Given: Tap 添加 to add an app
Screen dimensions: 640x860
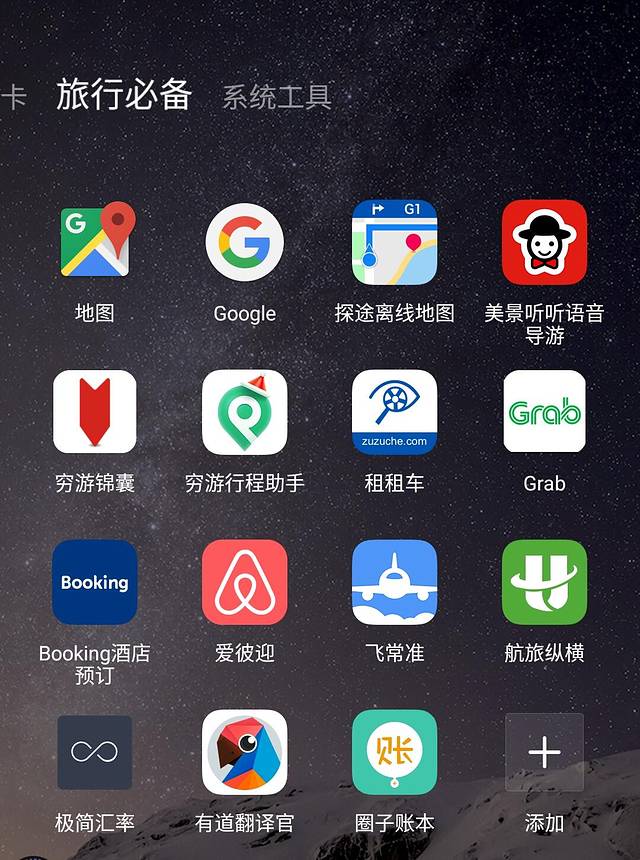Looking at the screenshot, I should (545, 752).
